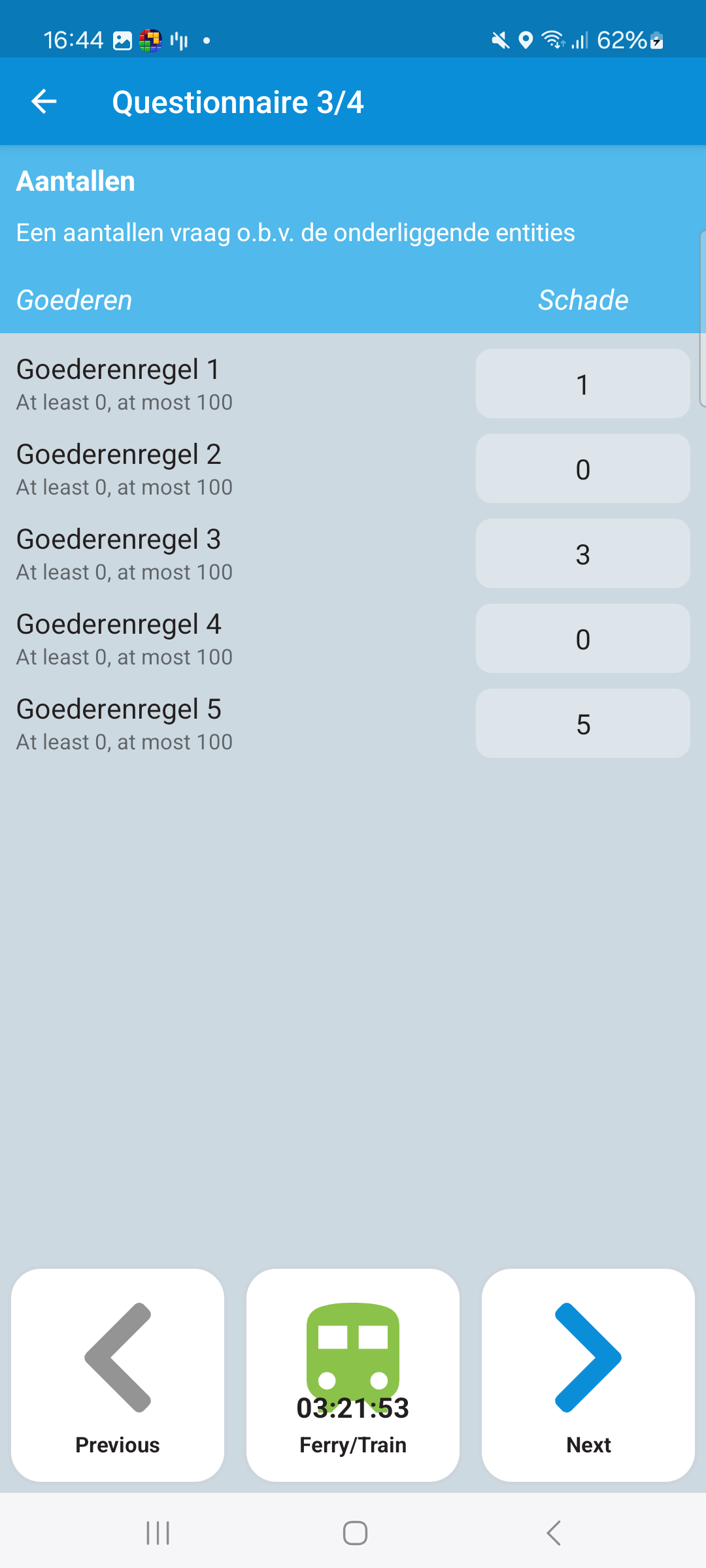
Task: Open the Ferry/Train timer button
Action: pyautogui.click(x=353, y=1375)
